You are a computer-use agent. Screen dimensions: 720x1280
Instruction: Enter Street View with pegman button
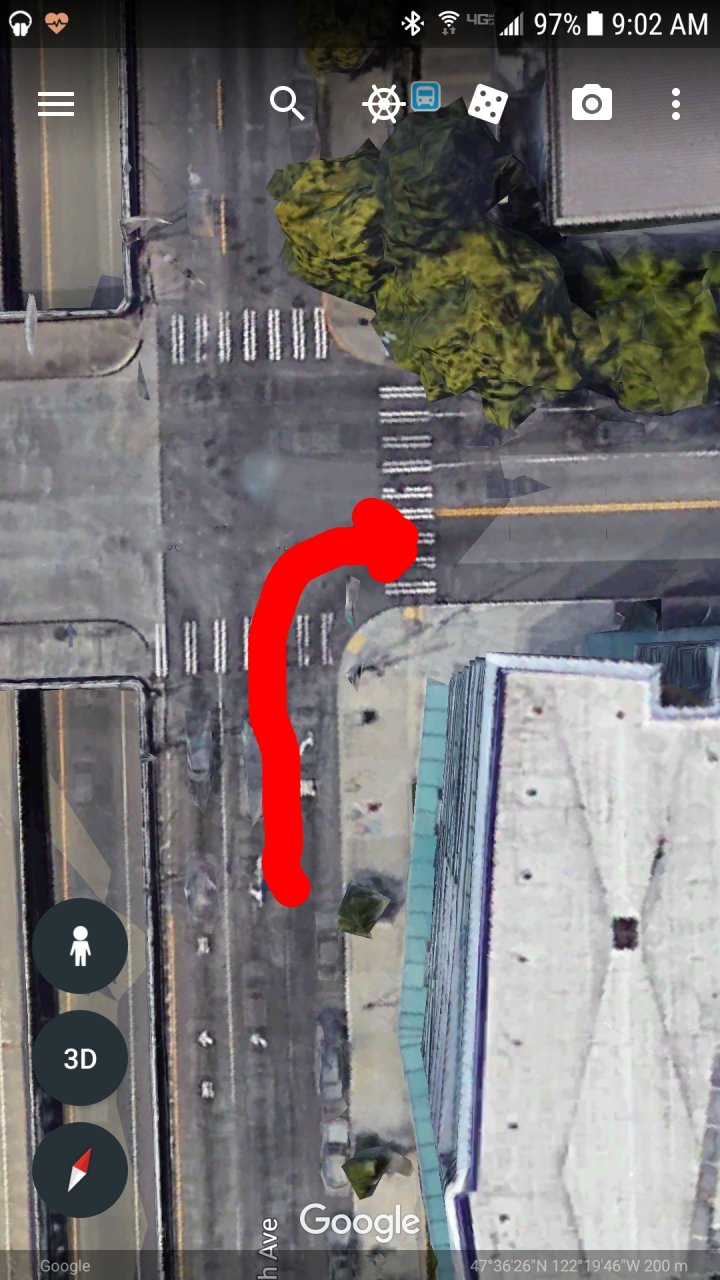pyautogui.click(x=80, y=946)
